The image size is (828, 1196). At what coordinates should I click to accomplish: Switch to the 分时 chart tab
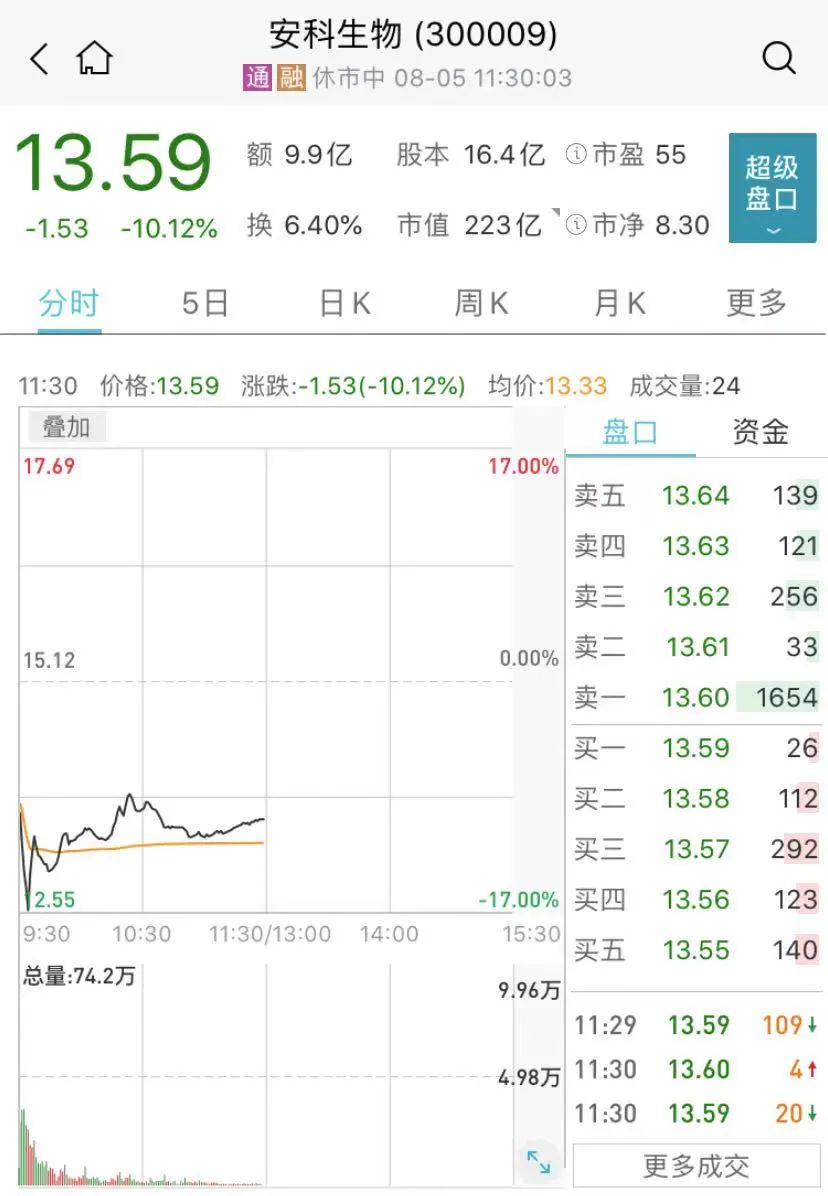[68, 303]
